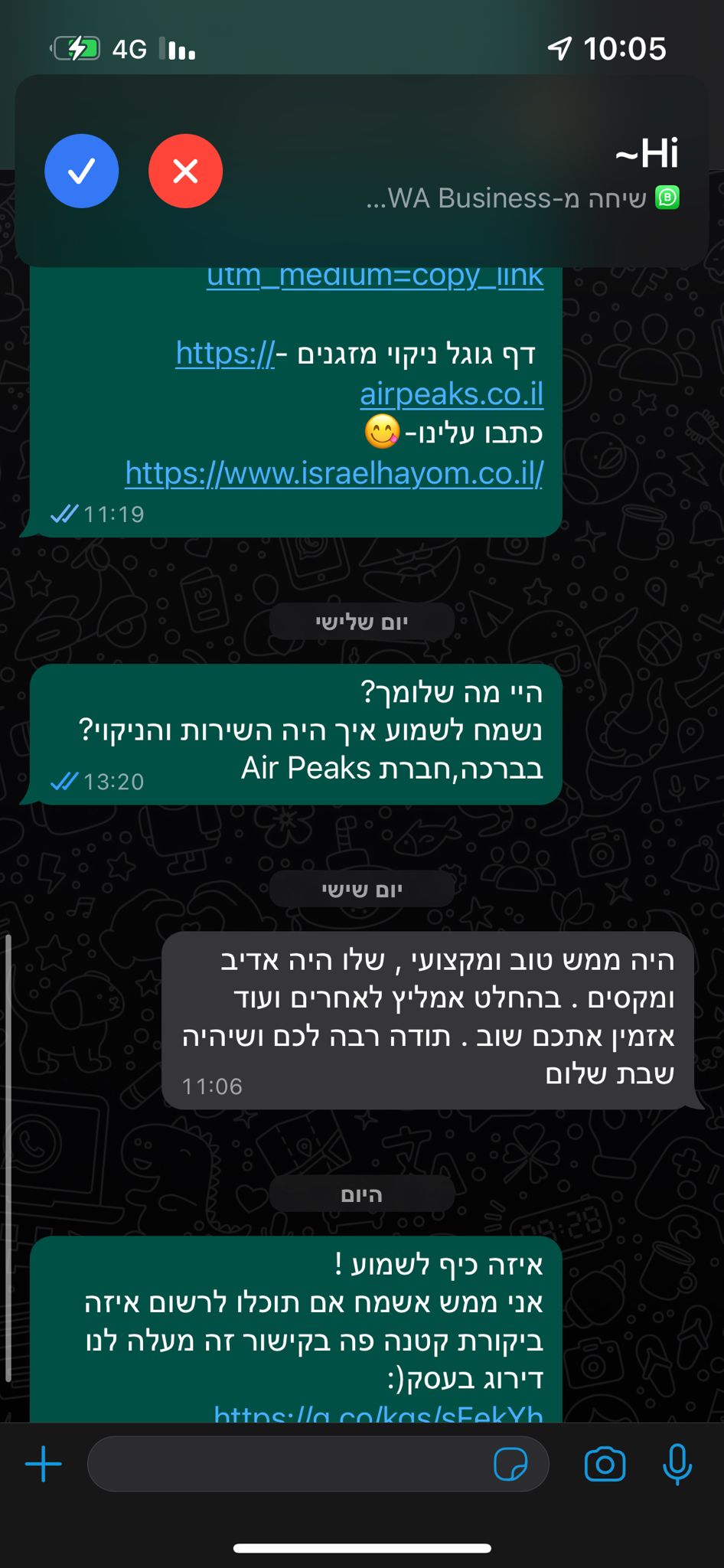
Task: Open the attachments plus menu
Action: [x=44, y=1464]
